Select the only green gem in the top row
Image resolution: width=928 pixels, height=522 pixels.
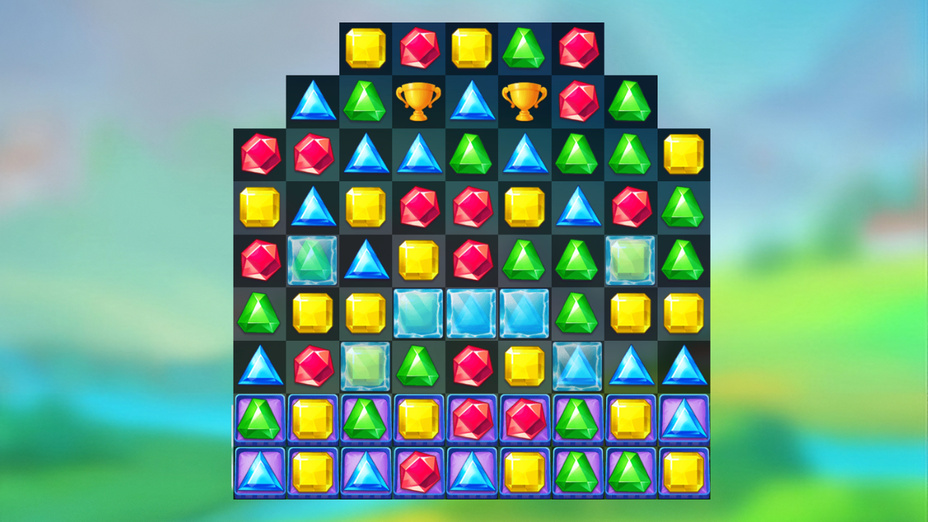click(524, 47)
